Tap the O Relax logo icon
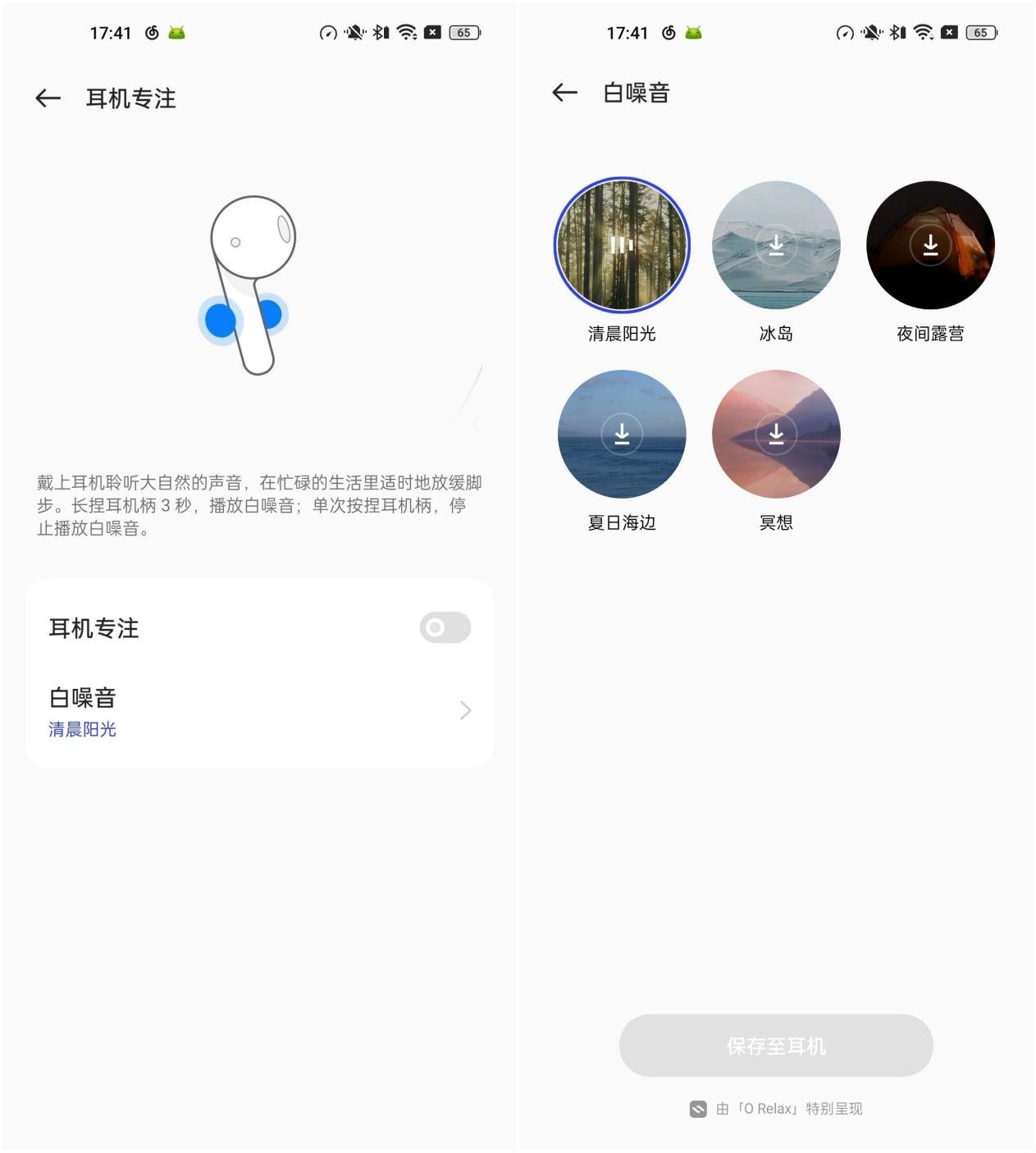Screen dimensions: 1036x1153 (698, 1109)
